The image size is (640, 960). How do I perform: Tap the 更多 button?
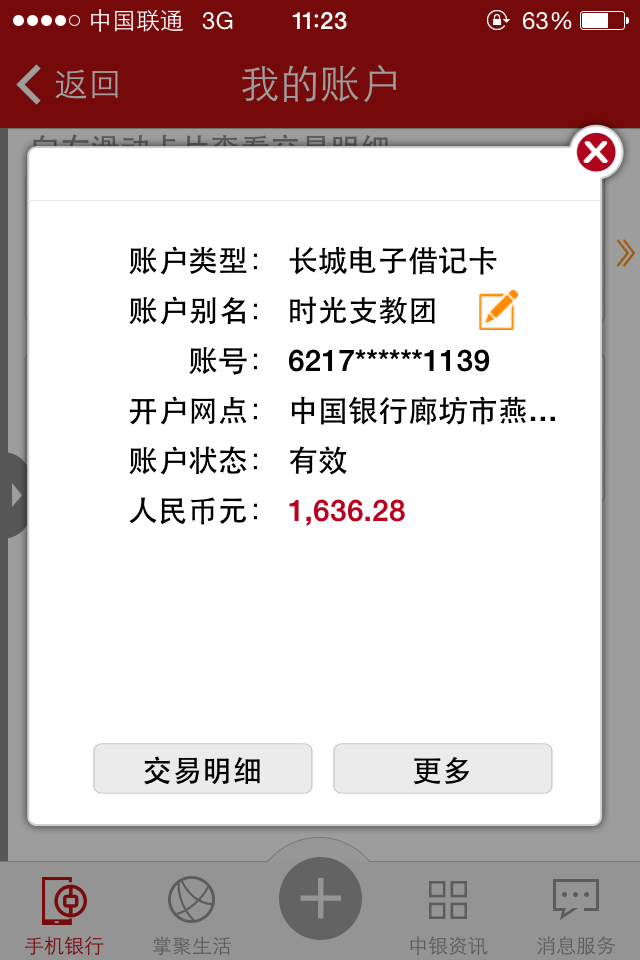point(442,769)
